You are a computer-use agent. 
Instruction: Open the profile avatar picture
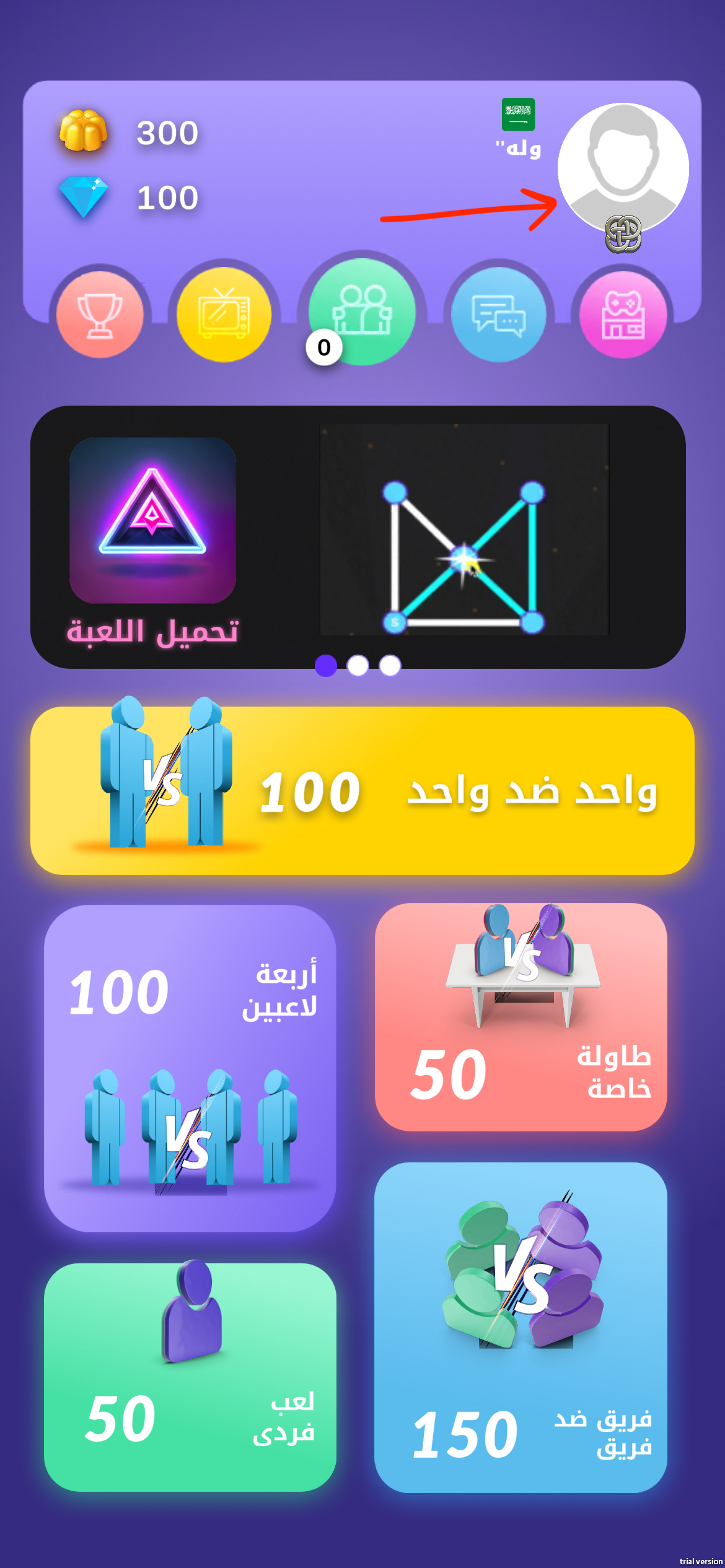[623, 168]
